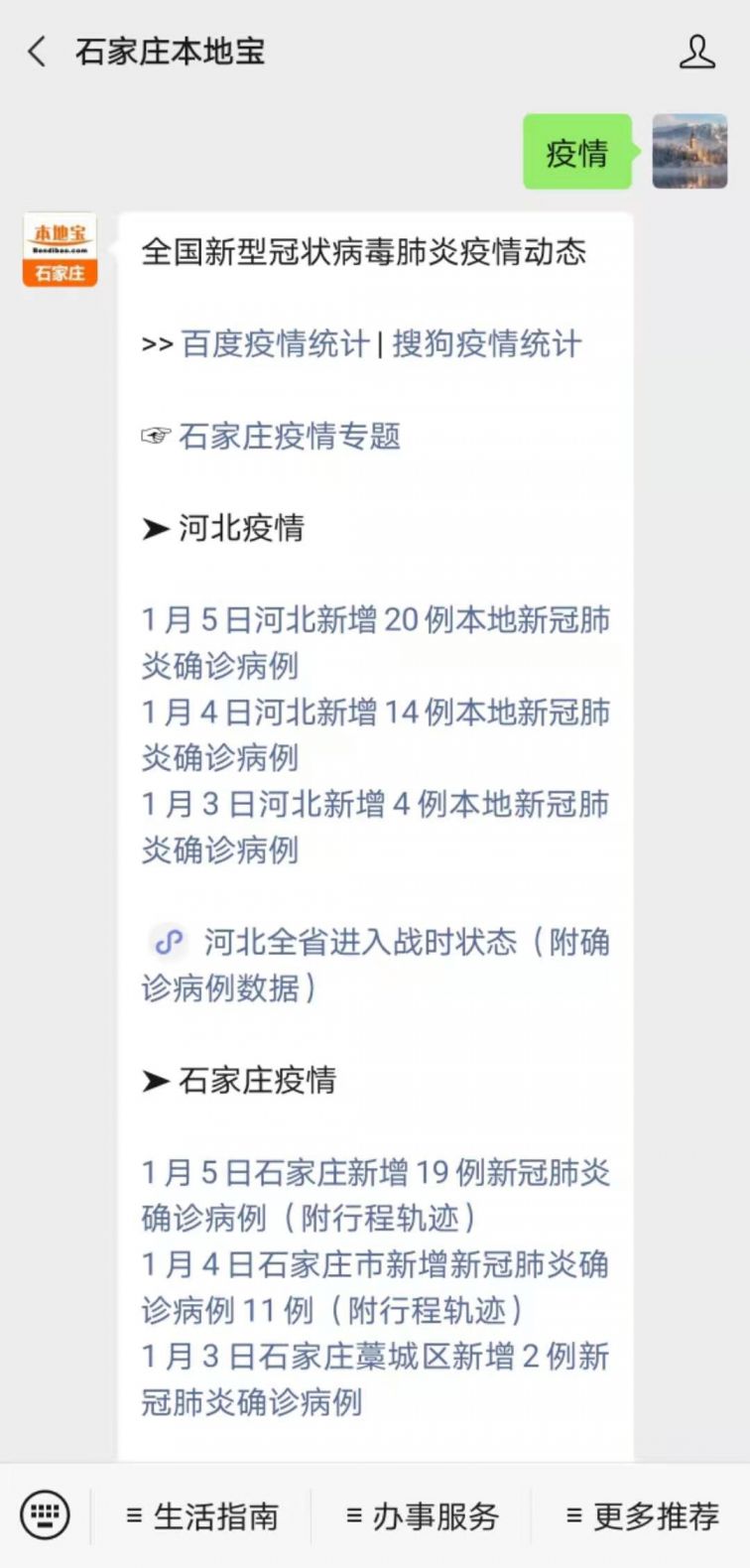The width and height of the screenshot is (750, 1568).
Task: Tap my own avatar beside 疫情 message
Action: point(689,152)
